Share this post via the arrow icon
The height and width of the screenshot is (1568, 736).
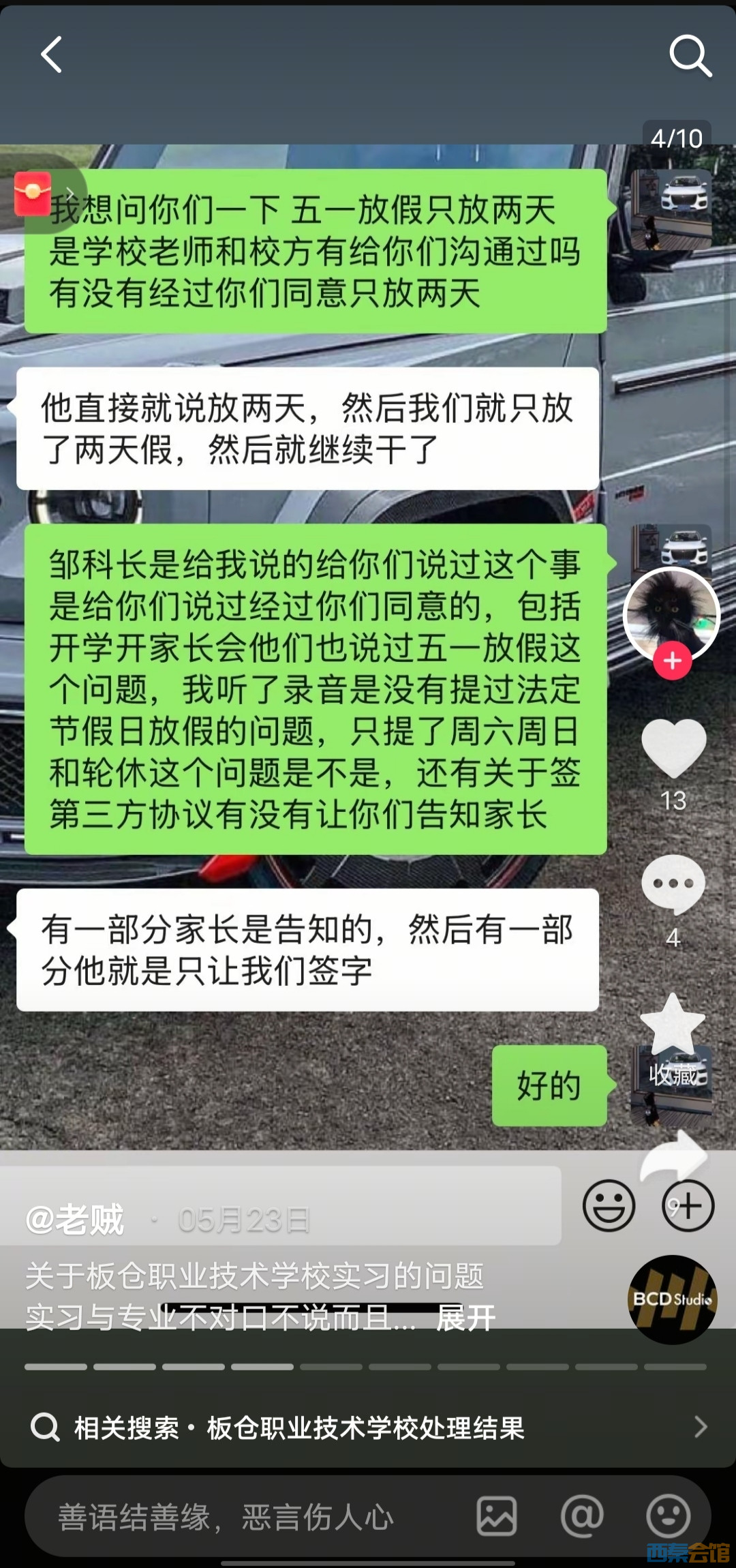click(673, 1156)
